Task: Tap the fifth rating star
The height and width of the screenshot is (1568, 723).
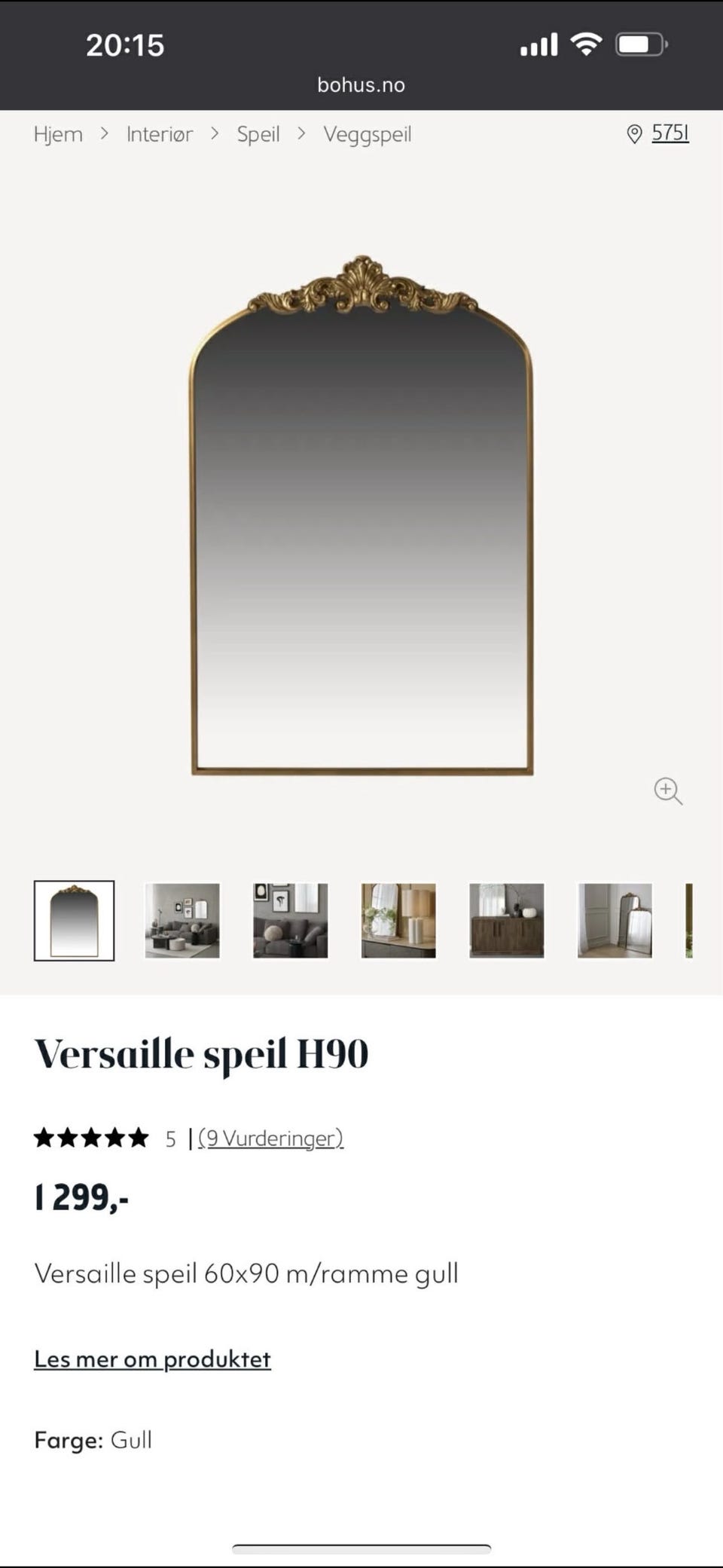Action: (138, 1138)
